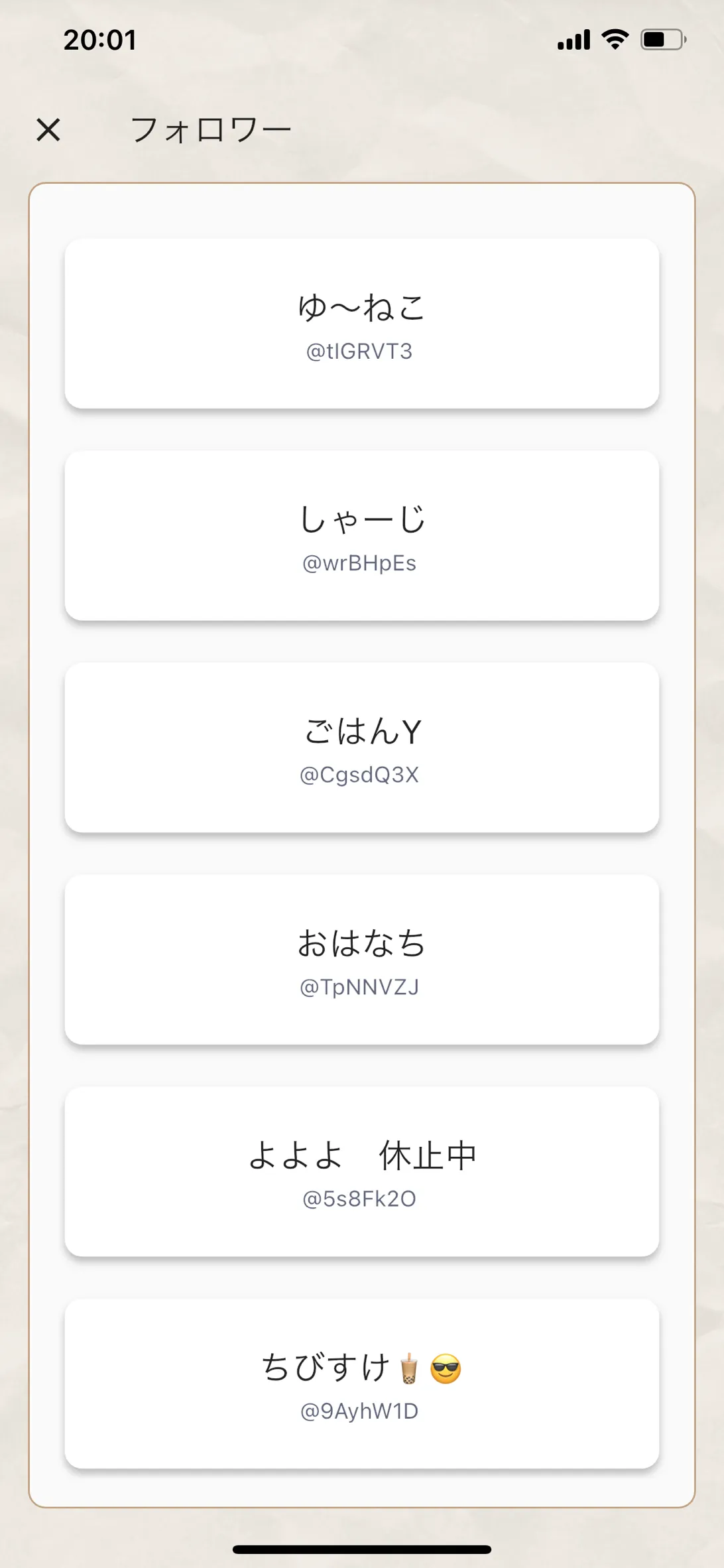Open follower しゃーじ's profile card

click(361, 536)
